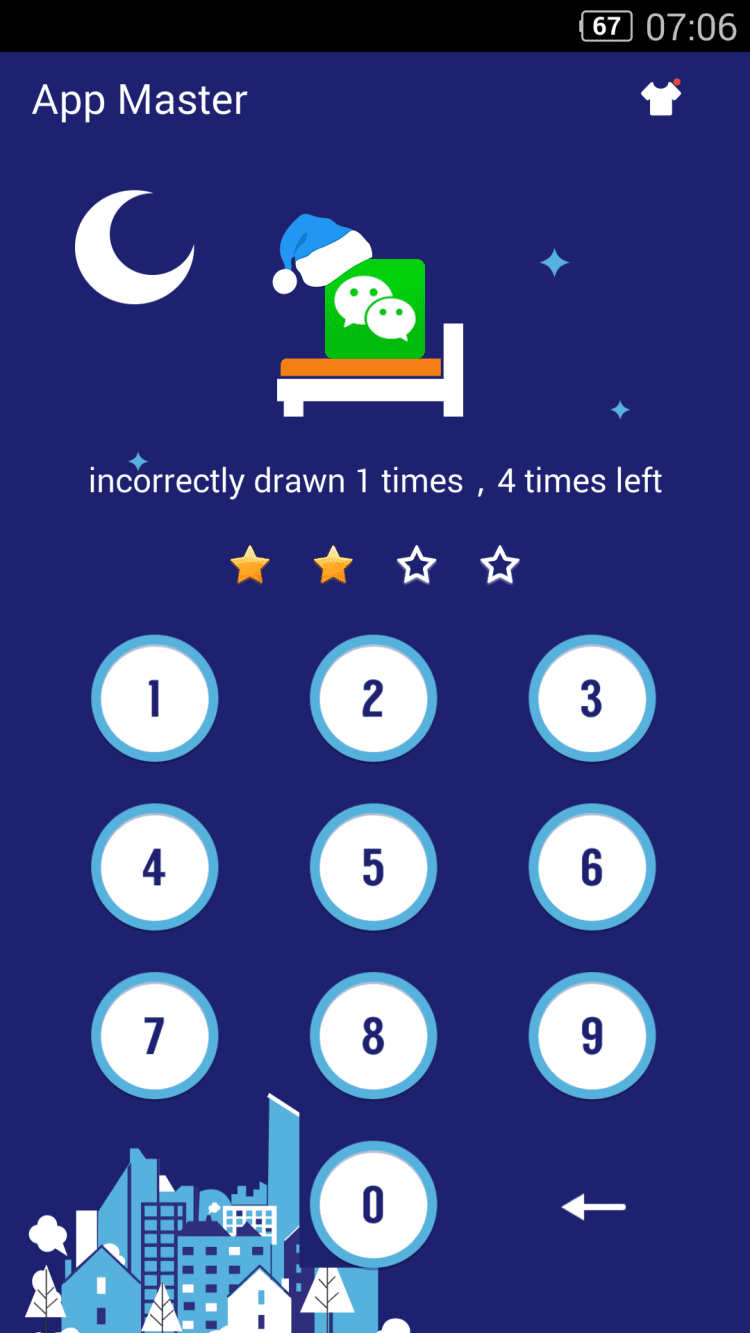Tap the number 2 key
750x1333 pixels.
(373, 698)
